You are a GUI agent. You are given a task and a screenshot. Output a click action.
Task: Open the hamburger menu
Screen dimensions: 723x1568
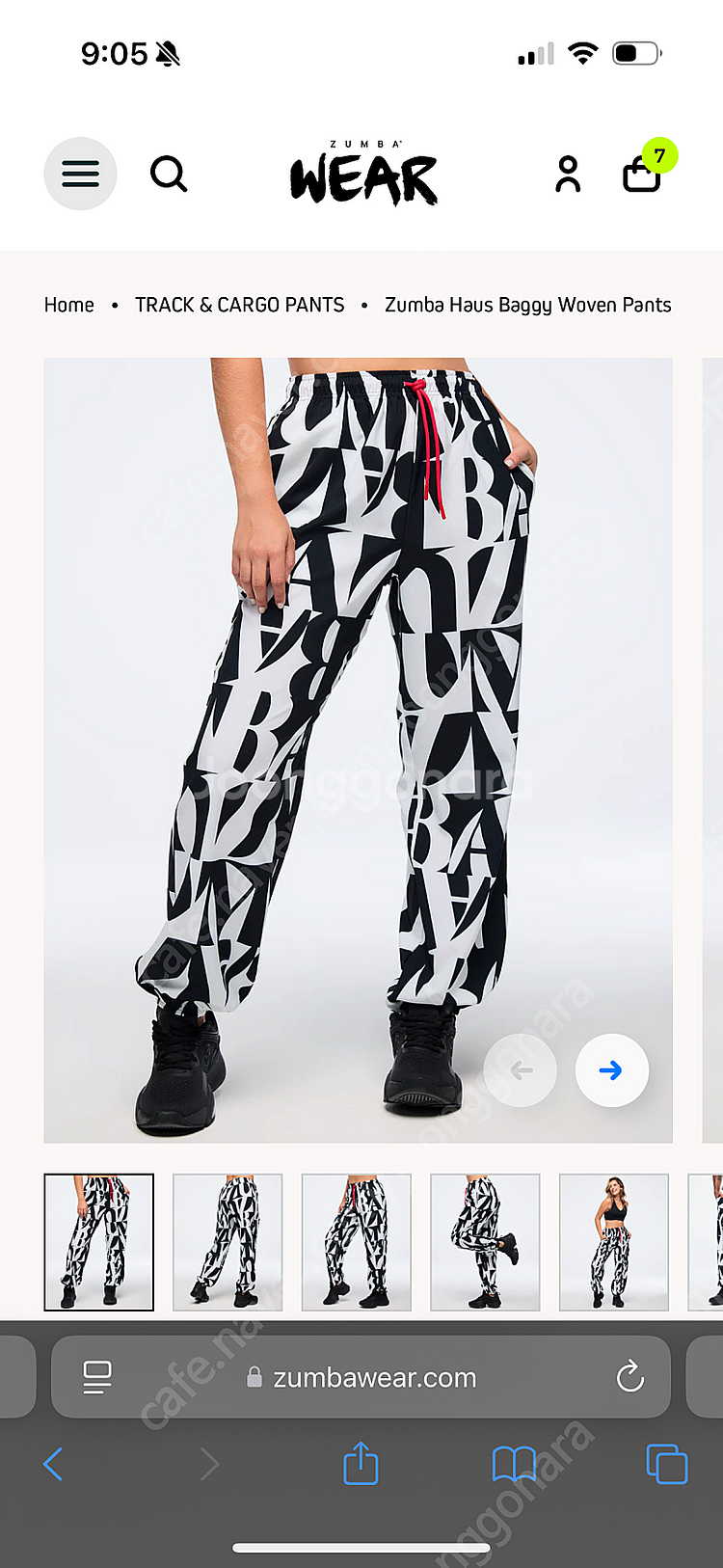(80, 175)
